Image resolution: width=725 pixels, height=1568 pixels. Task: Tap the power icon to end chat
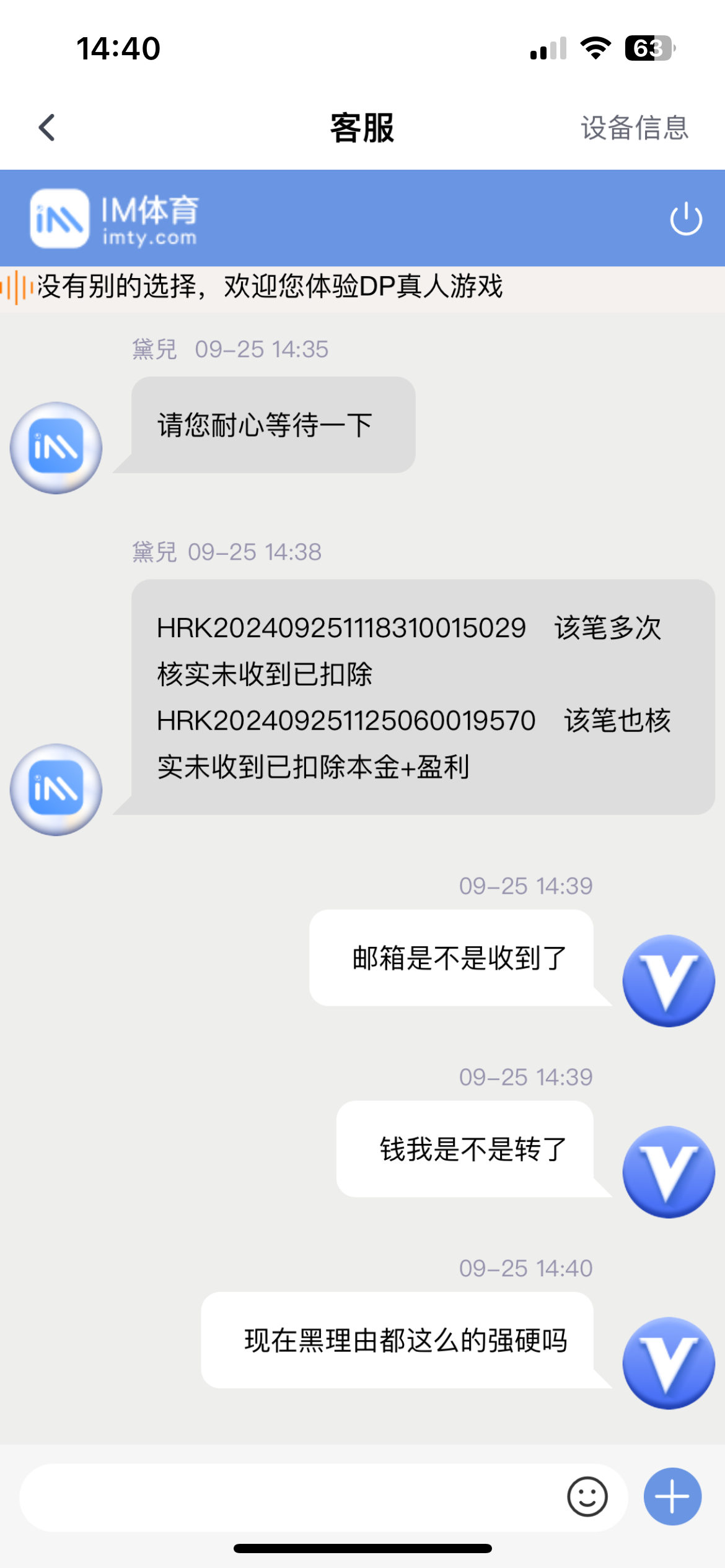pos(686,218)
